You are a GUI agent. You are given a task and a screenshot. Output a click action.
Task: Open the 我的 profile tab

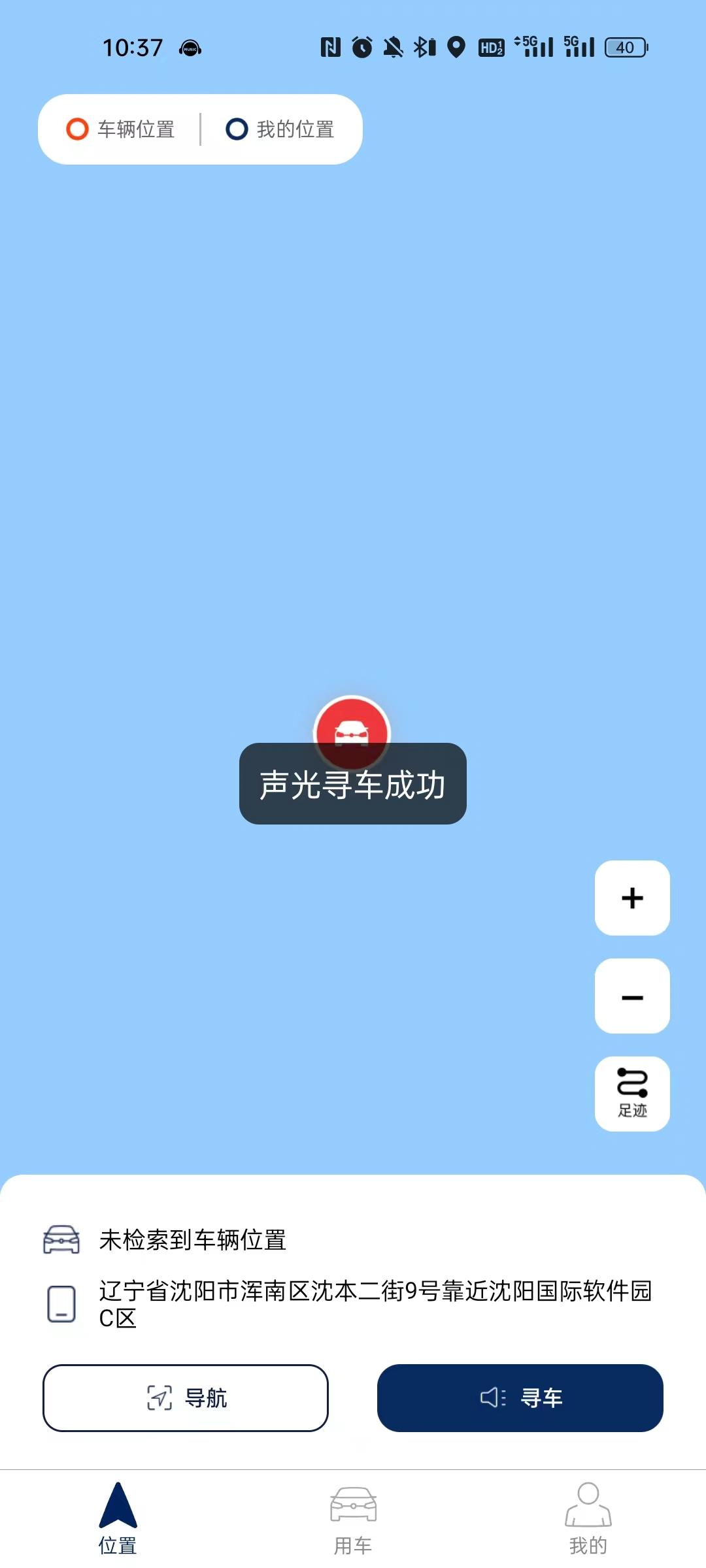click(588, 1516)
